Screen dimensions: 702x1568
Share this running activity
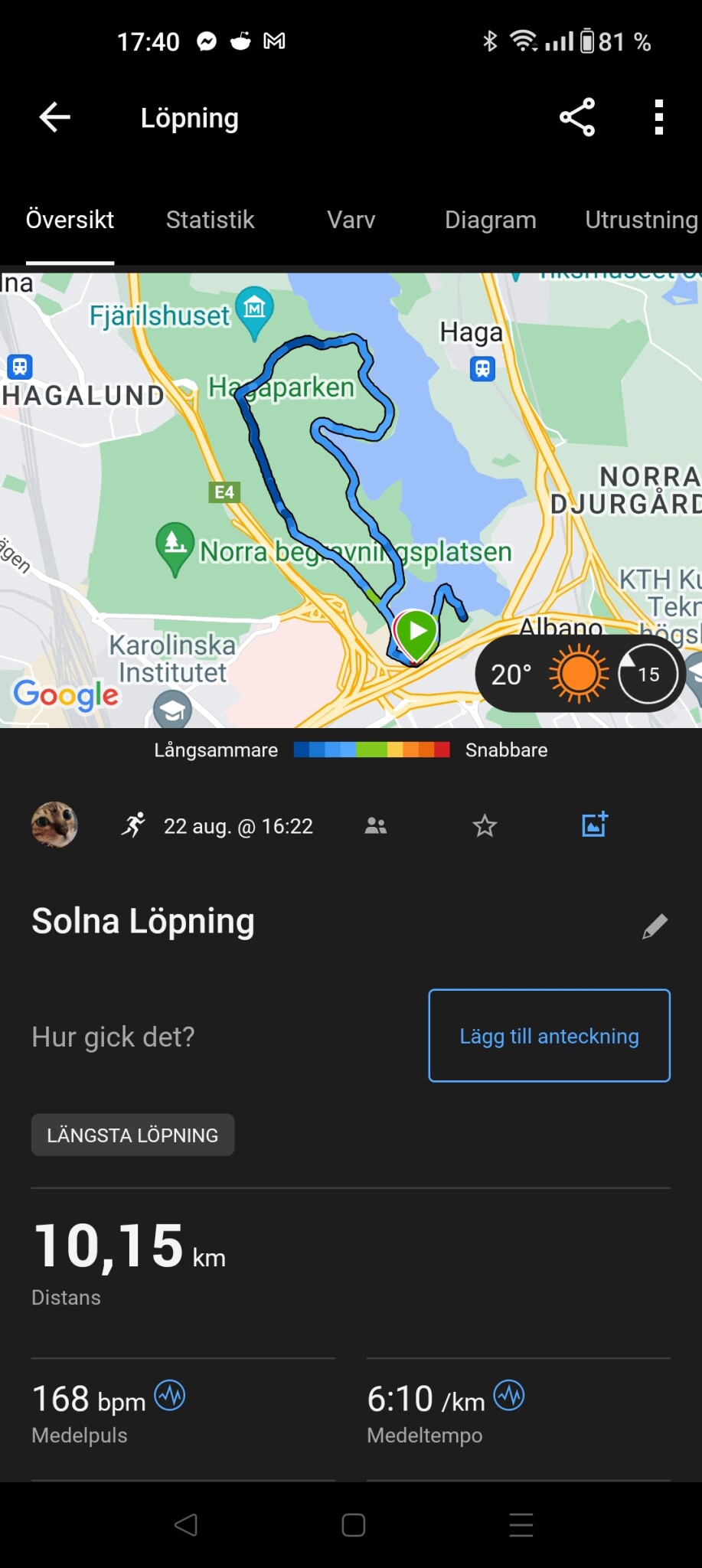pyautogui.click(x=577, y=118)
